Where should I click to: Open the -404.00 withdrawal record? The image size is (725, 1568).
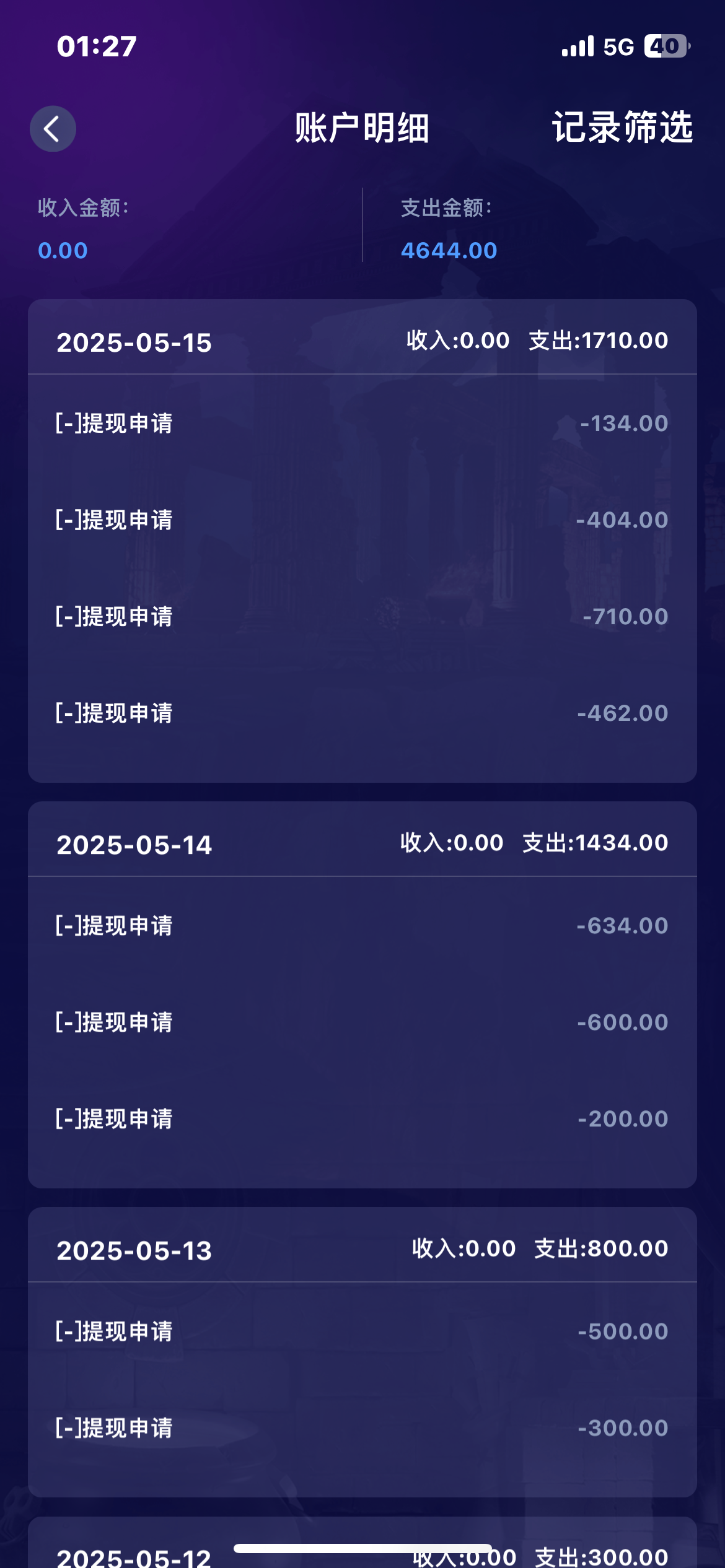[x=362, y=520]
